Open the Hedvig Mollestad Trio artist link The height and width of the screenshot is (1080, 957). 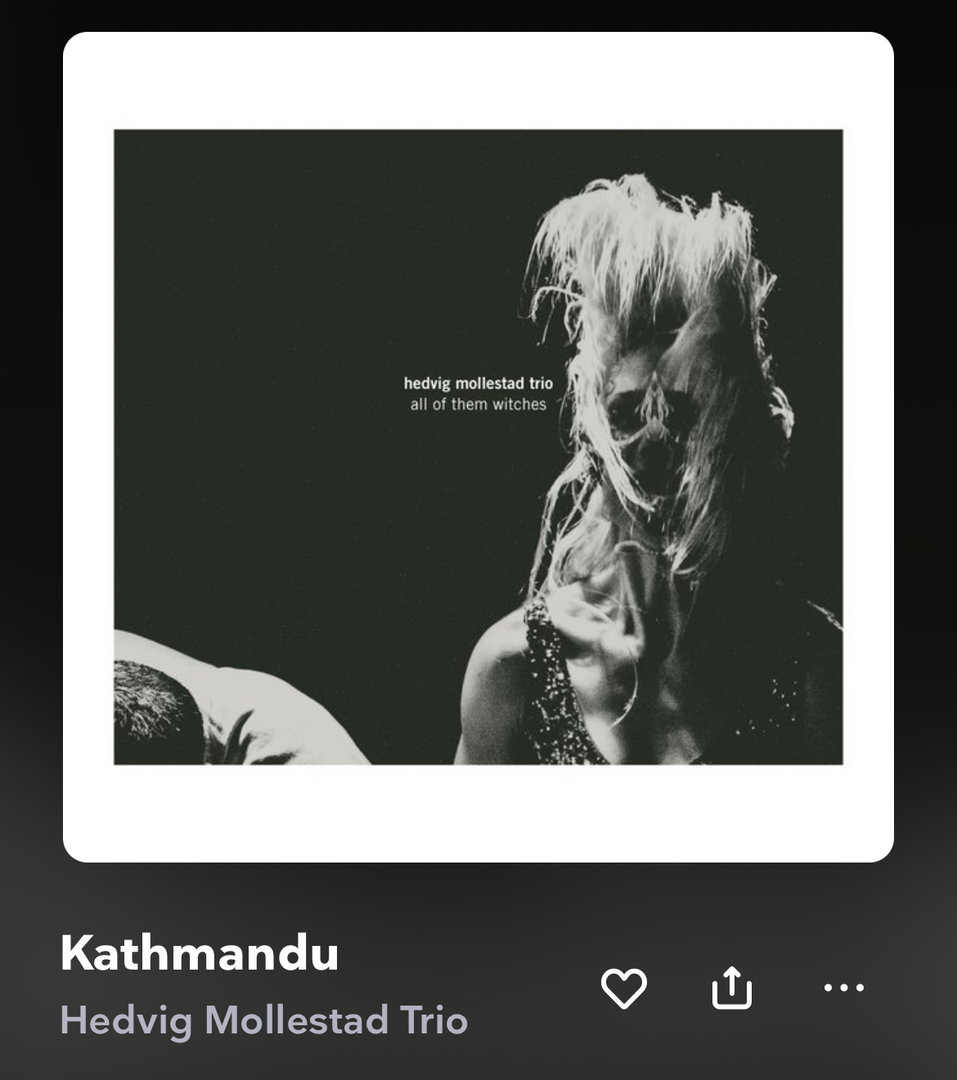click(264, 1020)
